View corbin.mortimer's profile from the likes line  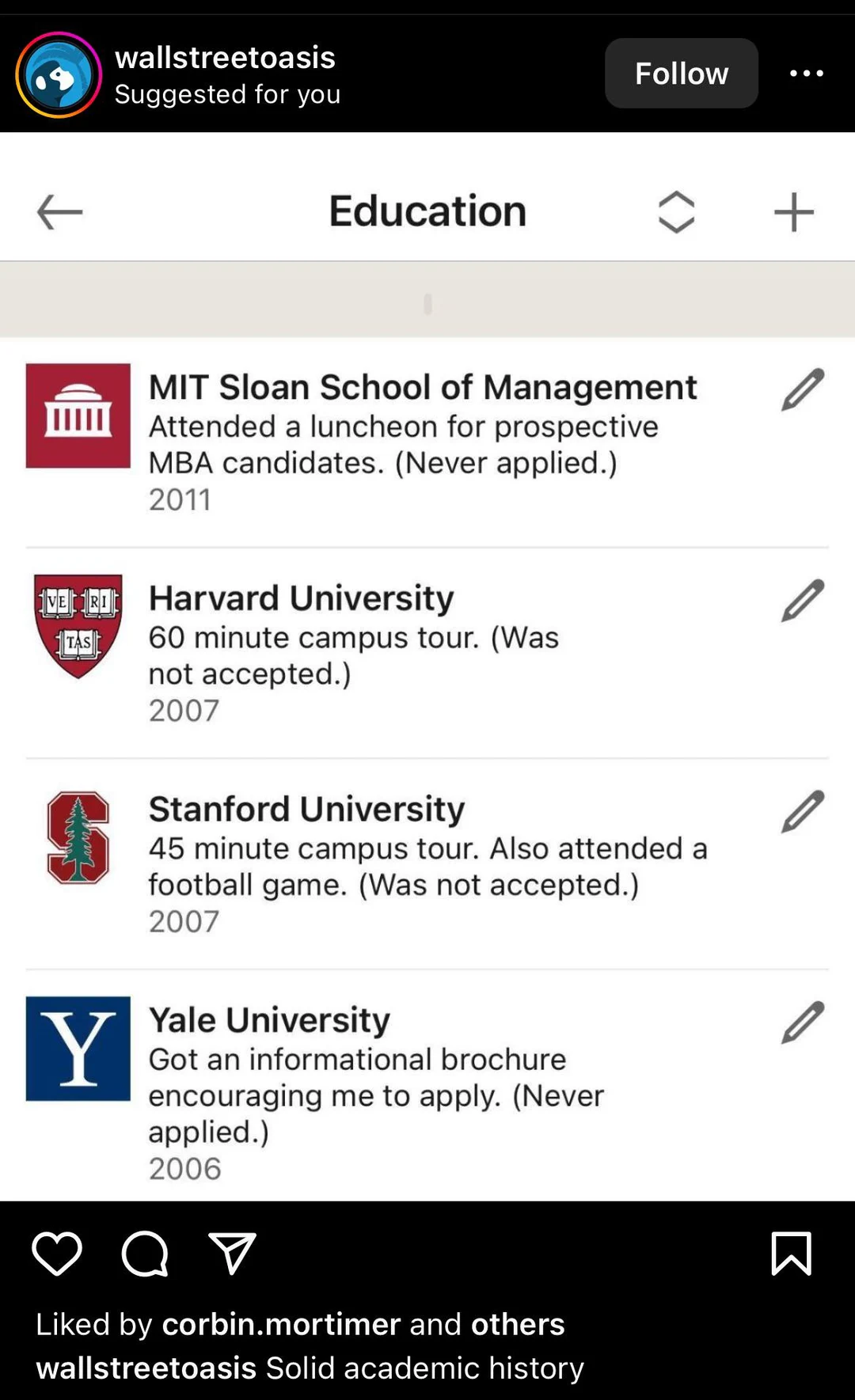point(281,1324)
